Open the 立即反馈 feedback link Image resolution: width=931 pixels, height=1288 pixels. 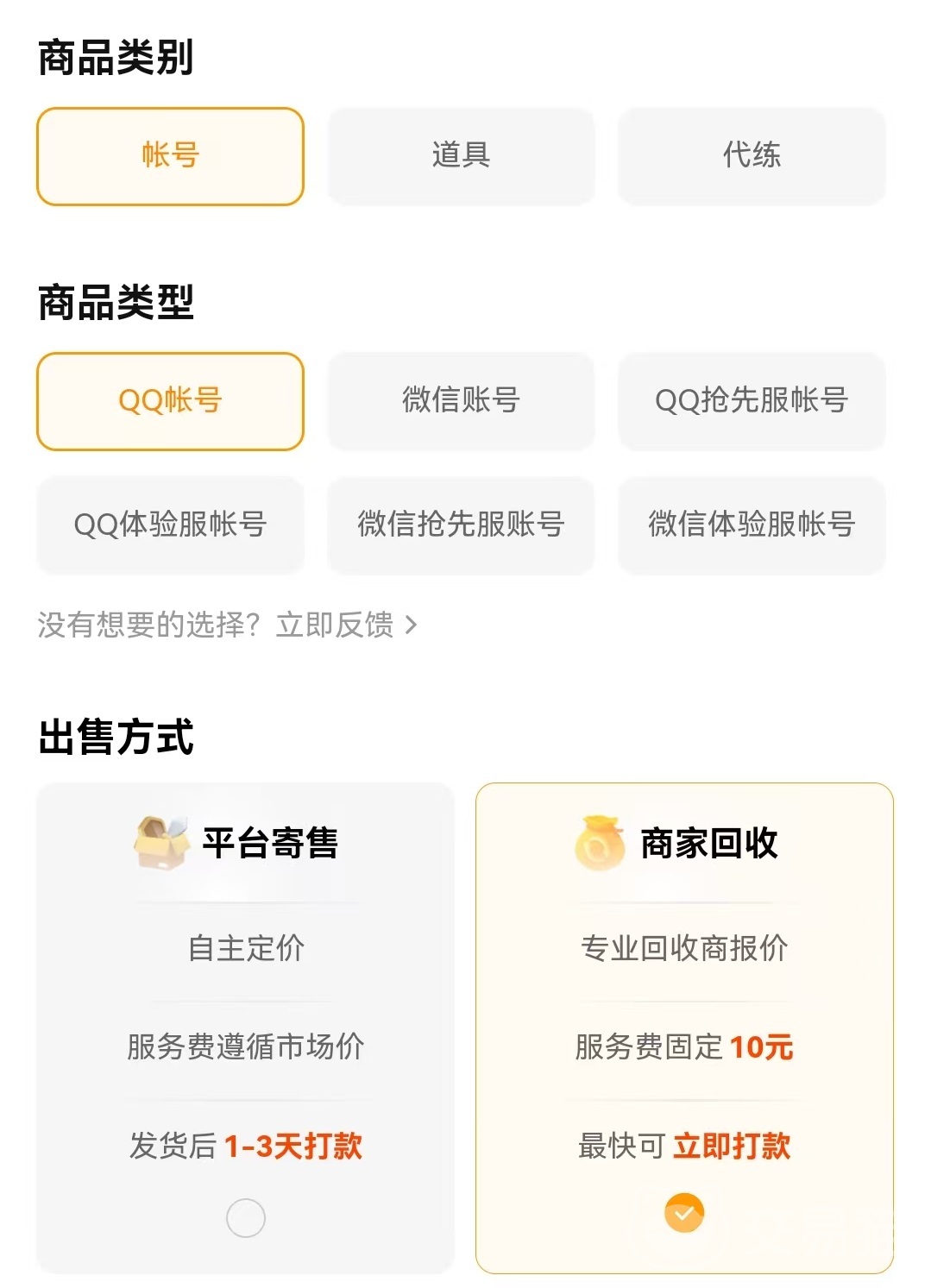pos(345,625)
